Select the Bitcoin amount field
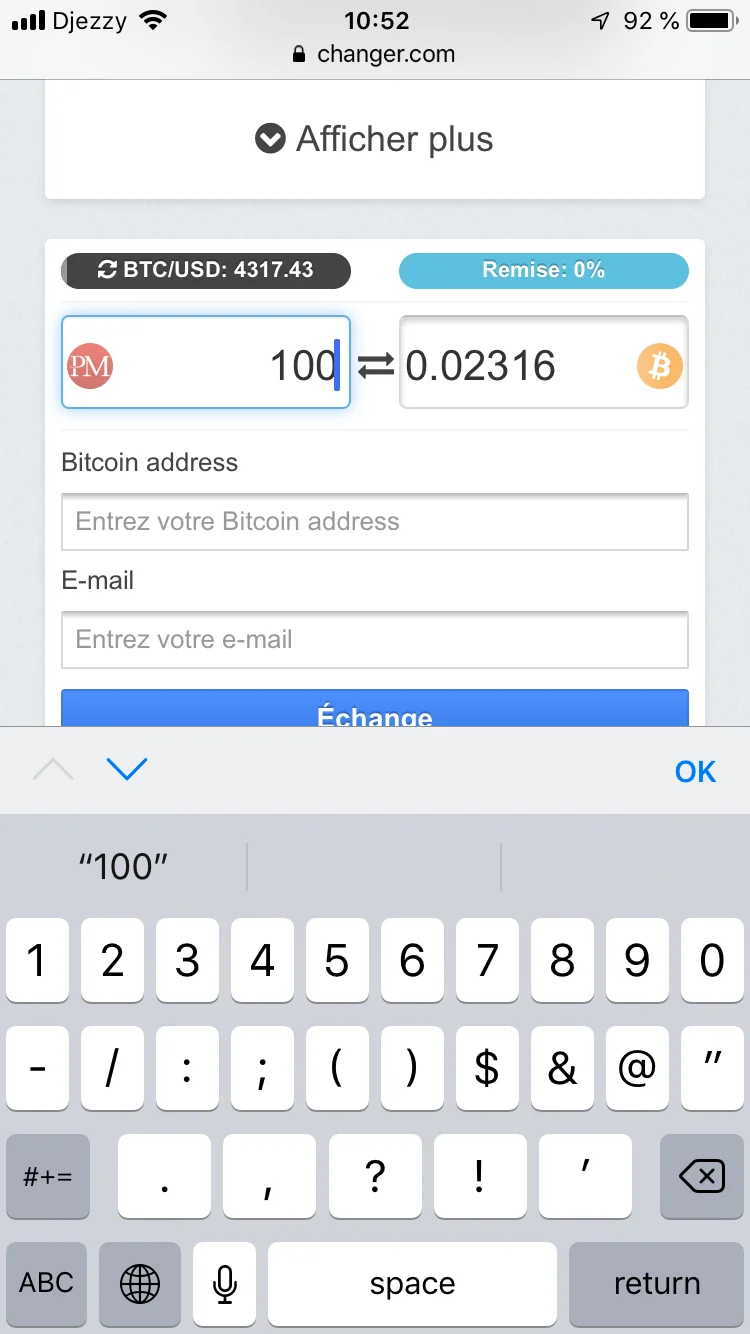Screen dimensions: 750x1334 515,366
